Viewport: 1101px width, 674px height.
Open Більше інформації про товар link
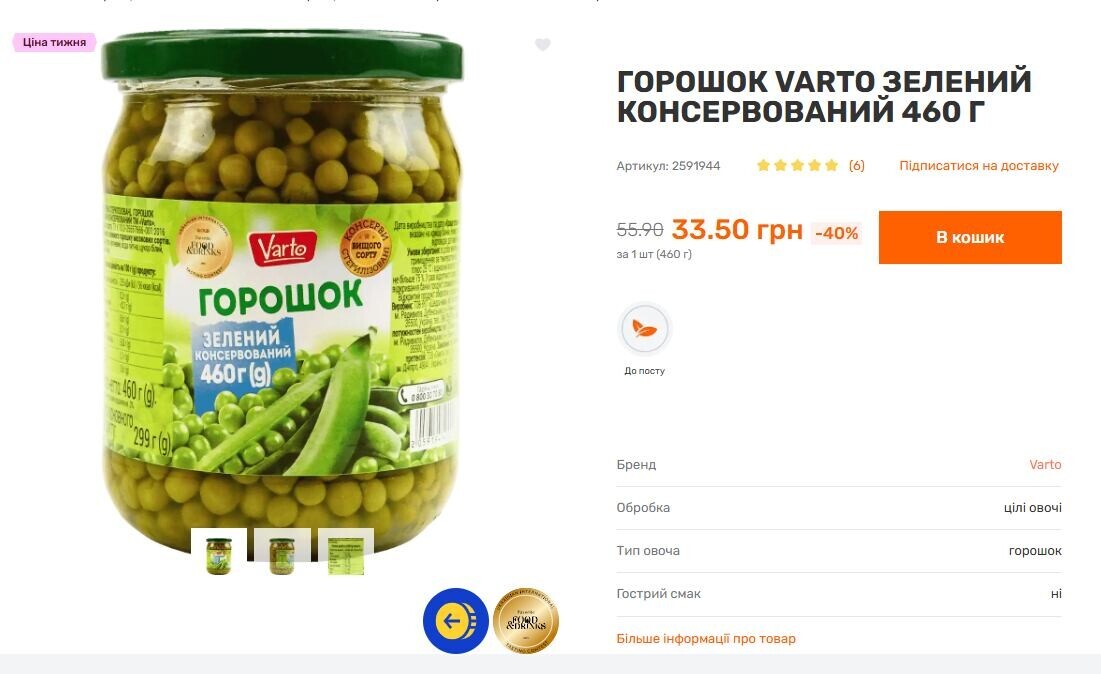pos(706,639)
